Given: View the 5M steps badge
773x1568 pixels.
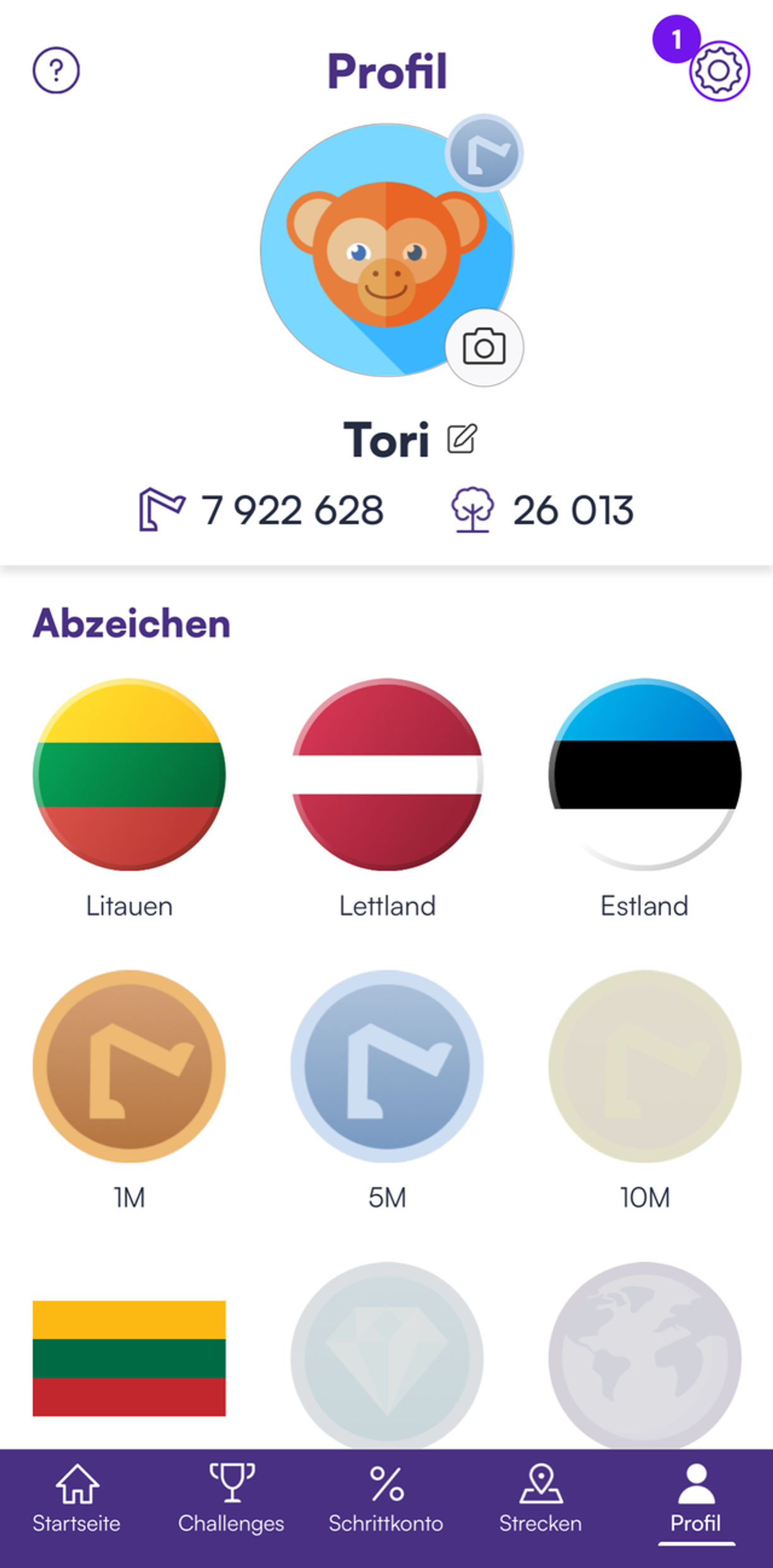Looking at the screenshot, I should point(387,1066).
